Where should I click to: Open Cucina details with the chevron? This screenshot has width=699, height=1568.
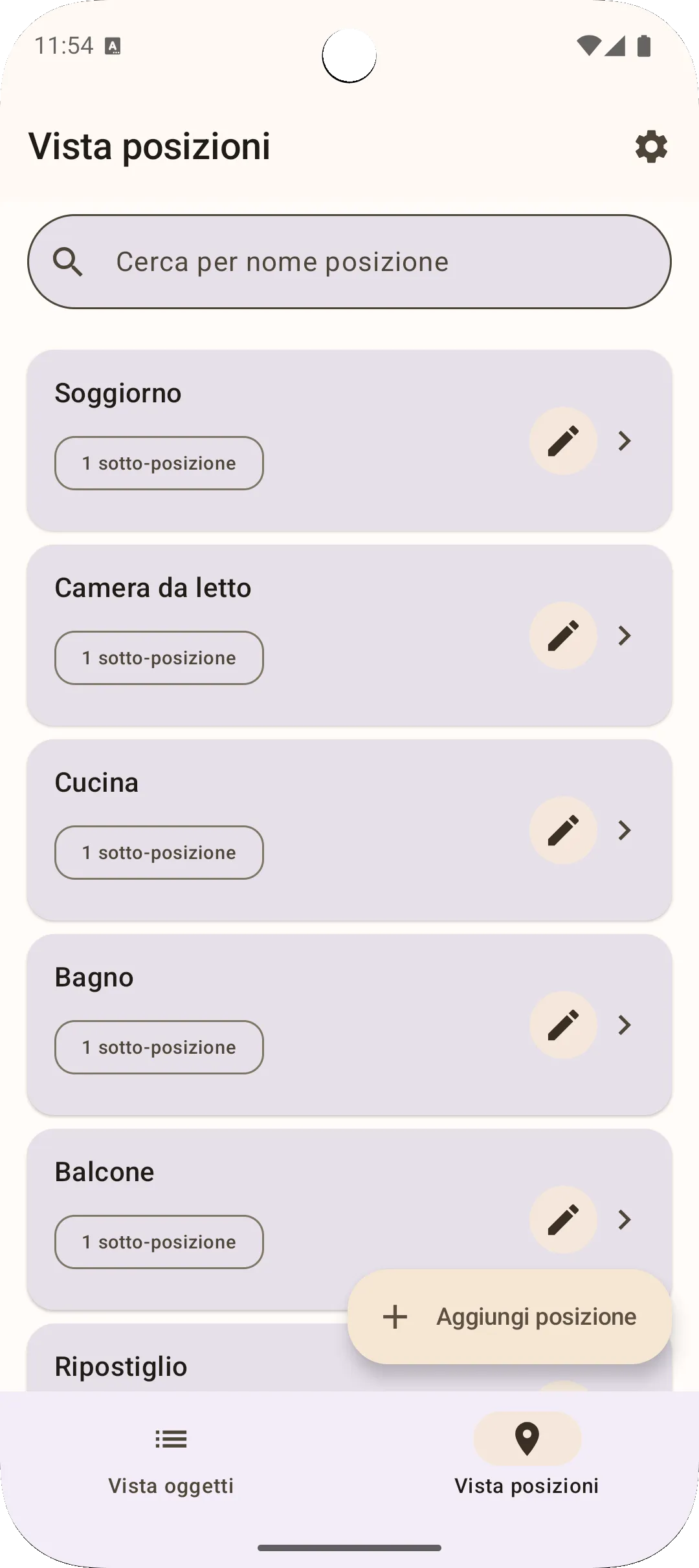625,830
